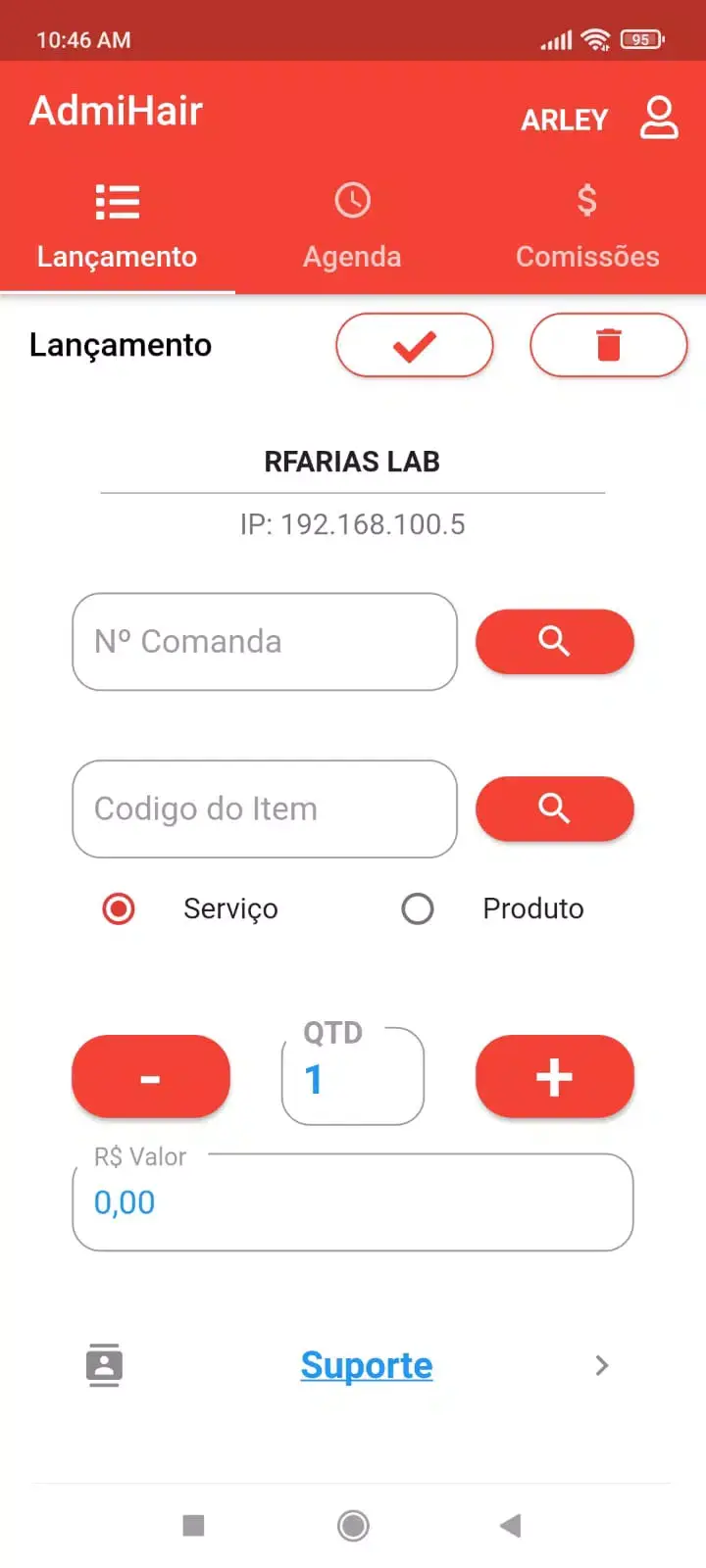Click the R$ Valor input field
706x1568 pixels.
[x=353, y=1202]
